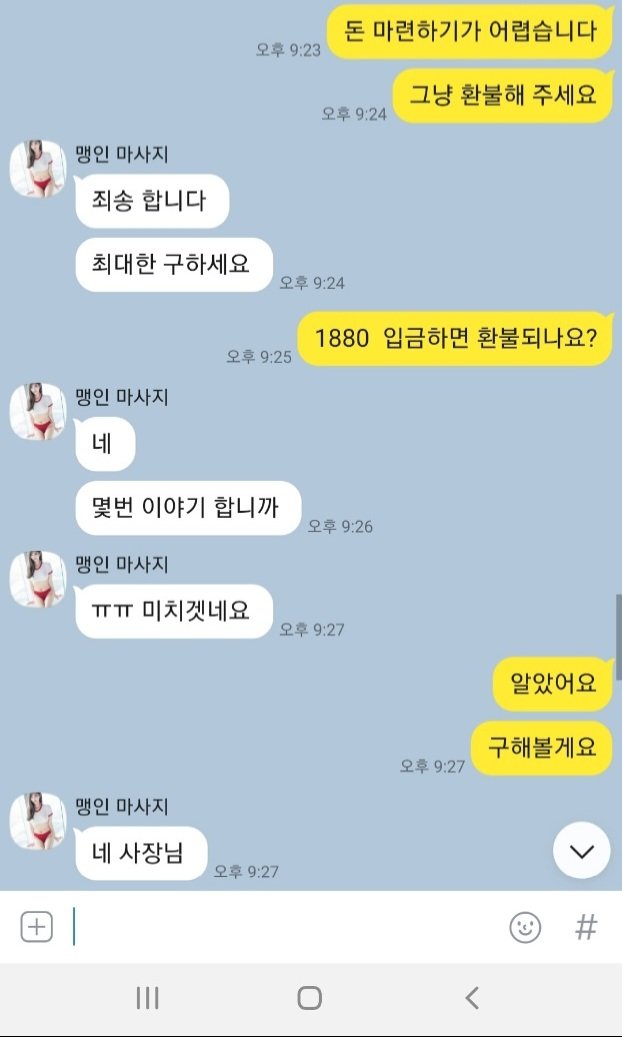This screenshot has height=1037, width=622.
Task: Open 맹인 마사지 profile picture beside 죄송 합니다
Action: (x=38, y=169)
